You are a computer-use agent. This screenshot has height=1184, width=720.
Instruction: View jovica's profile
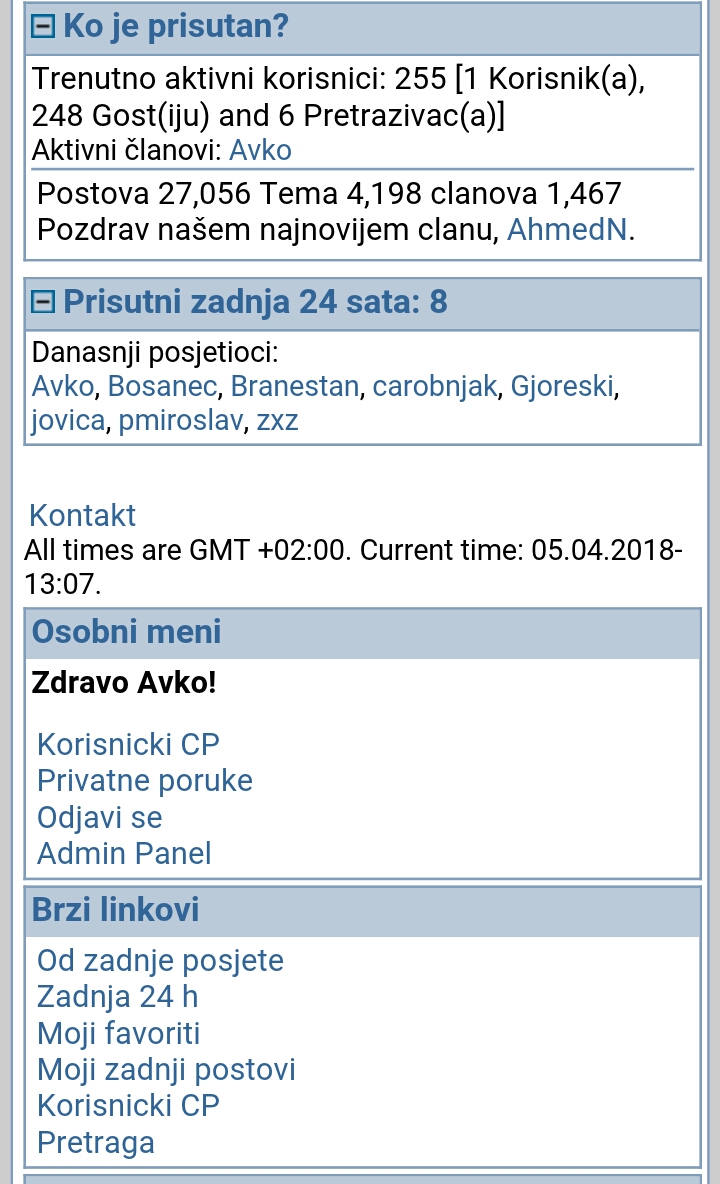[68, 421]
